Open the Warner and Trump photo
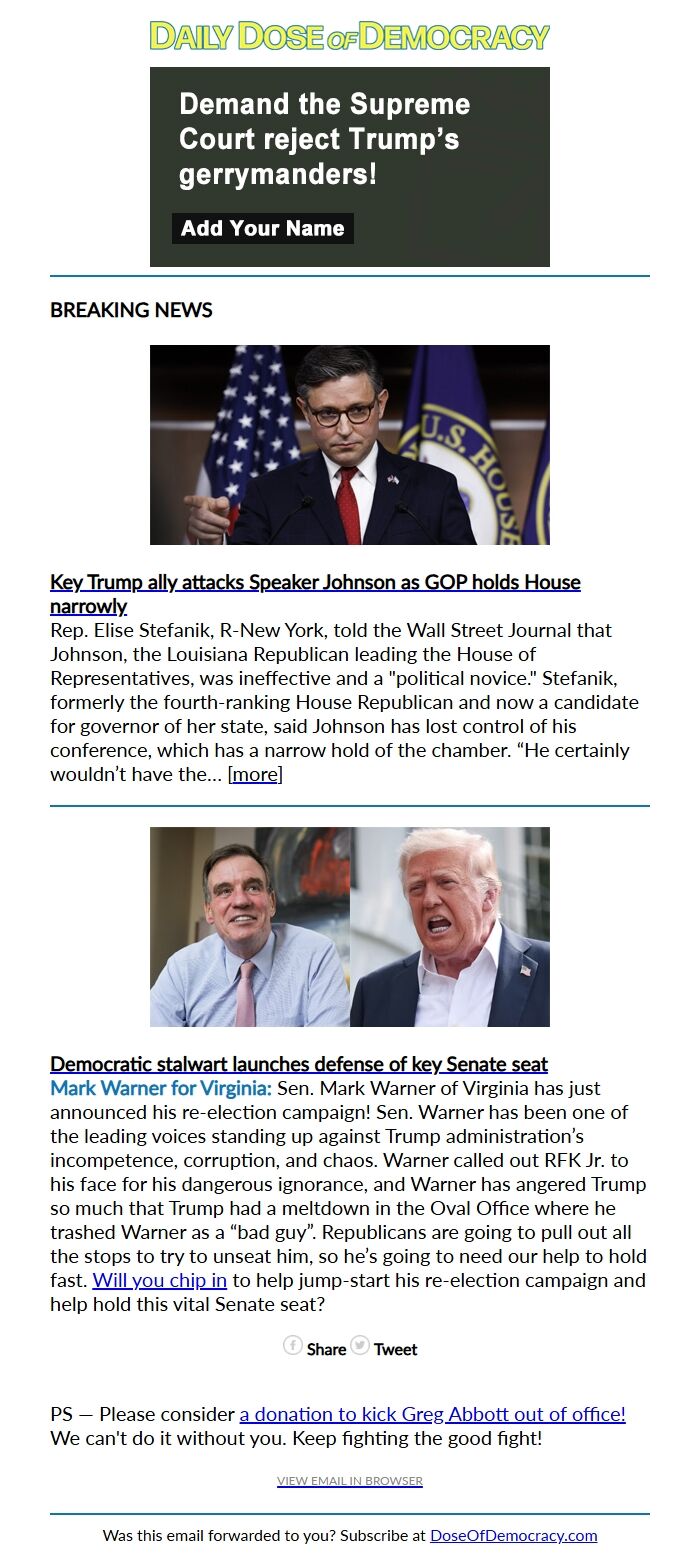700x1568 pixels. point(350,927)
